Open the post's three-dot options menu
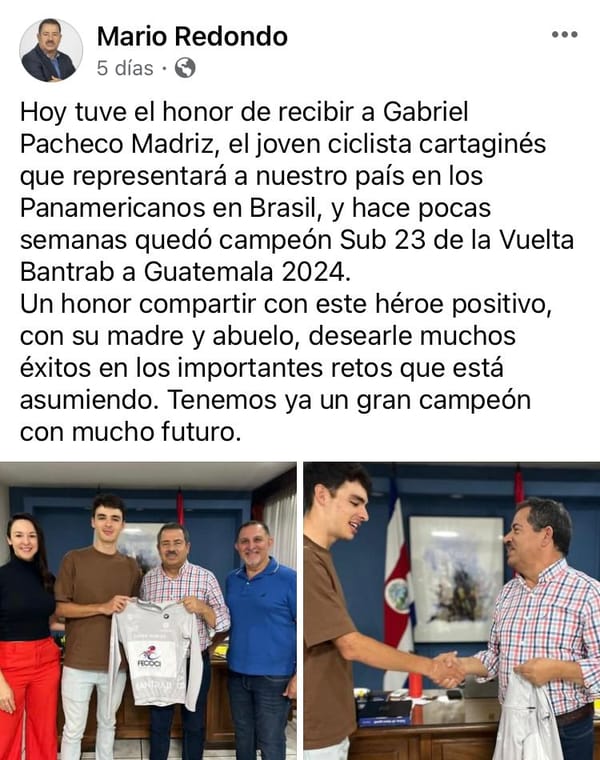600x760 pixels. point(565,34)
